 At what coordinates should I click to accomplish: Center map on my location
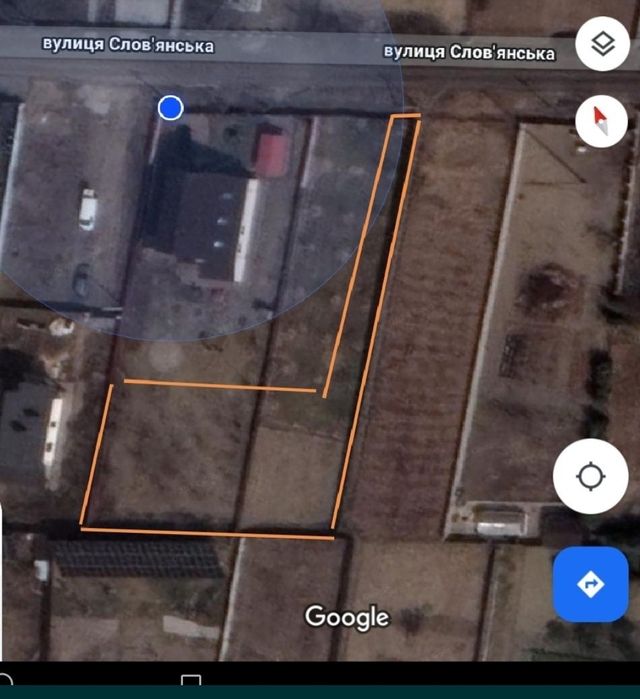tap(591, 476)
